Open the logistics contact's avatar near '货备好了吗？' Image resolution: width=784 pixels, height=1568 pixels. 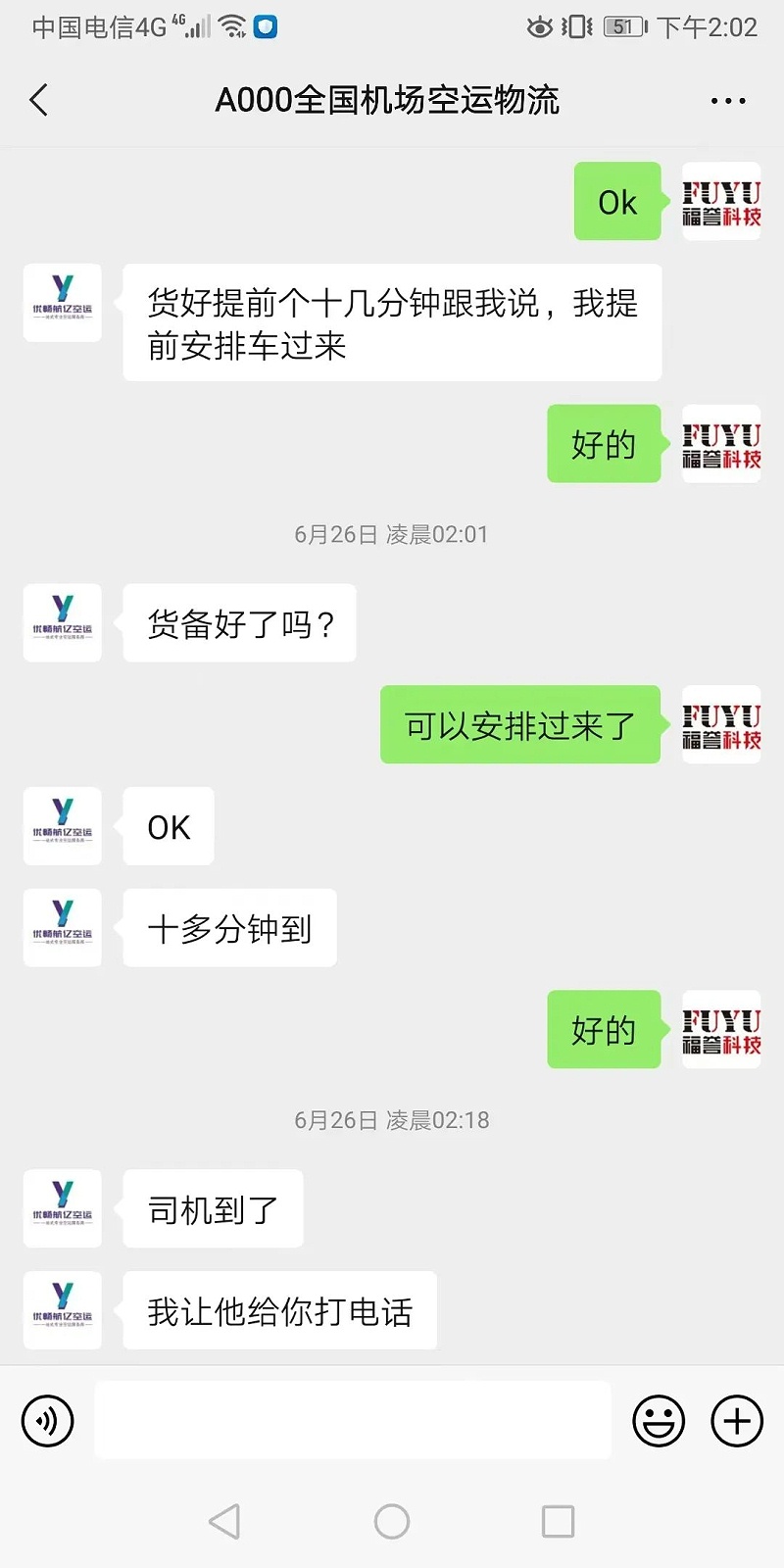pyautogui.click(x=62, y=622)
